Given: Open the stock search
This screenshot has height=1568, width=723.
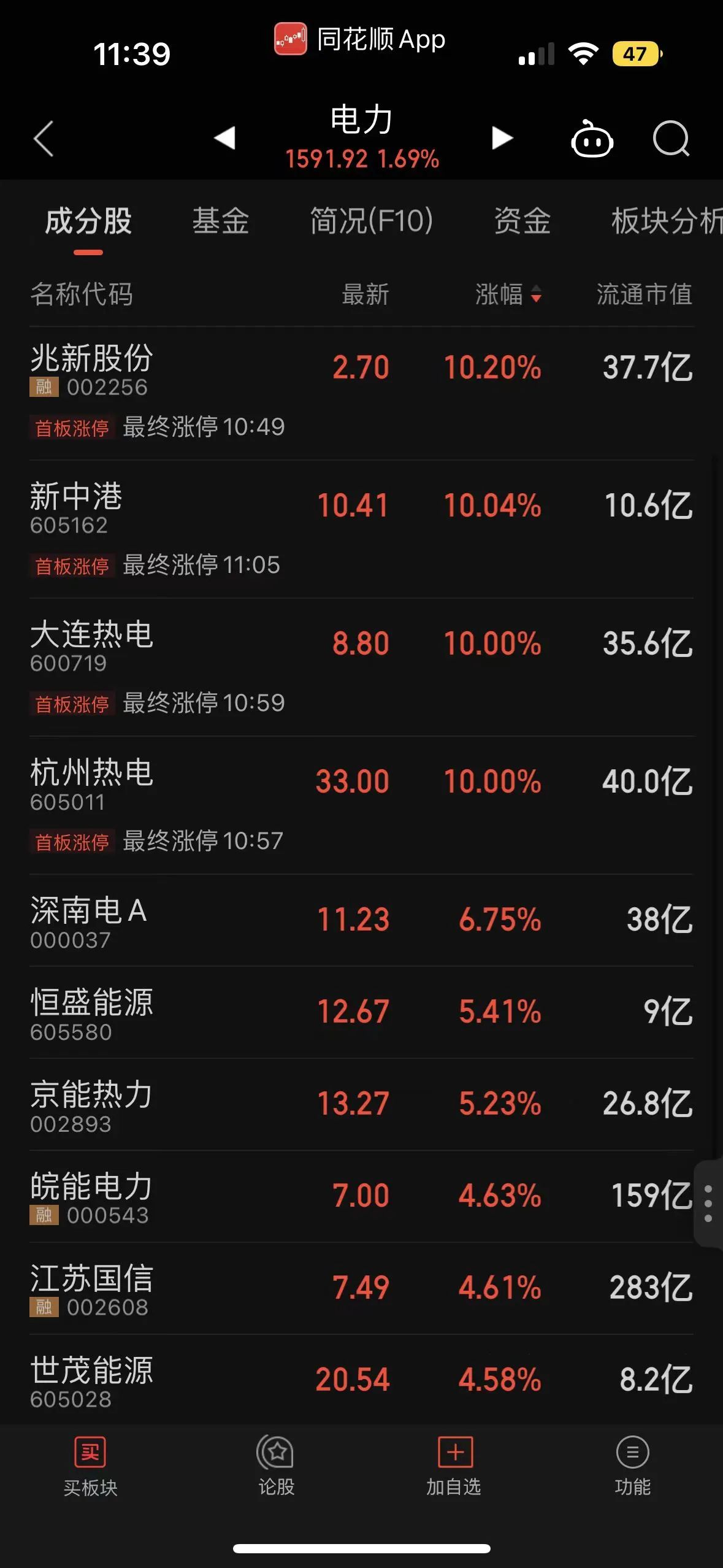Looking at the screenshot, I should pyautogui.click(x=673, y=140).
